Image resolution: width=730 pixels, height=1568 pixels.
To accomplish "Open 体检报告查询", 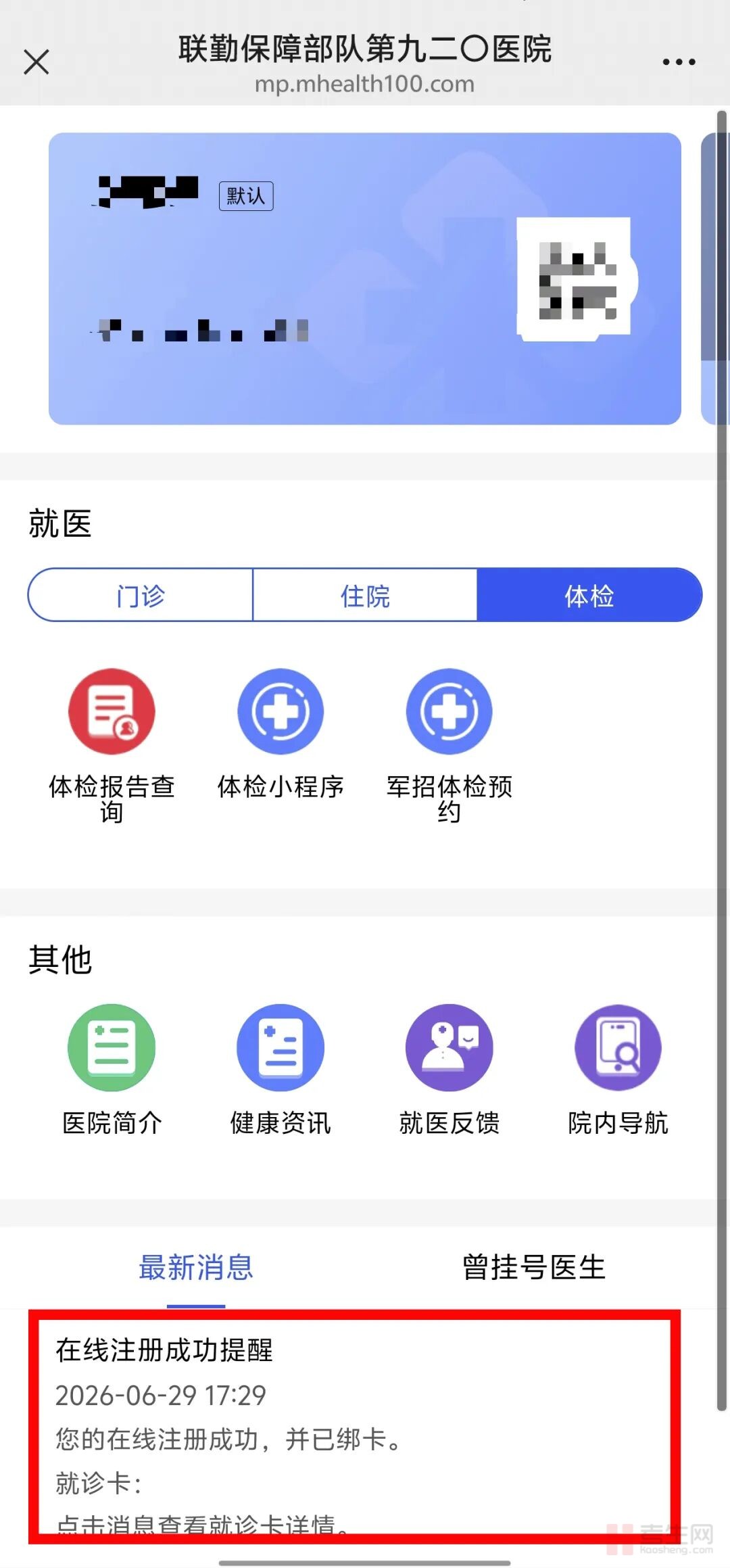I will 112,745.
